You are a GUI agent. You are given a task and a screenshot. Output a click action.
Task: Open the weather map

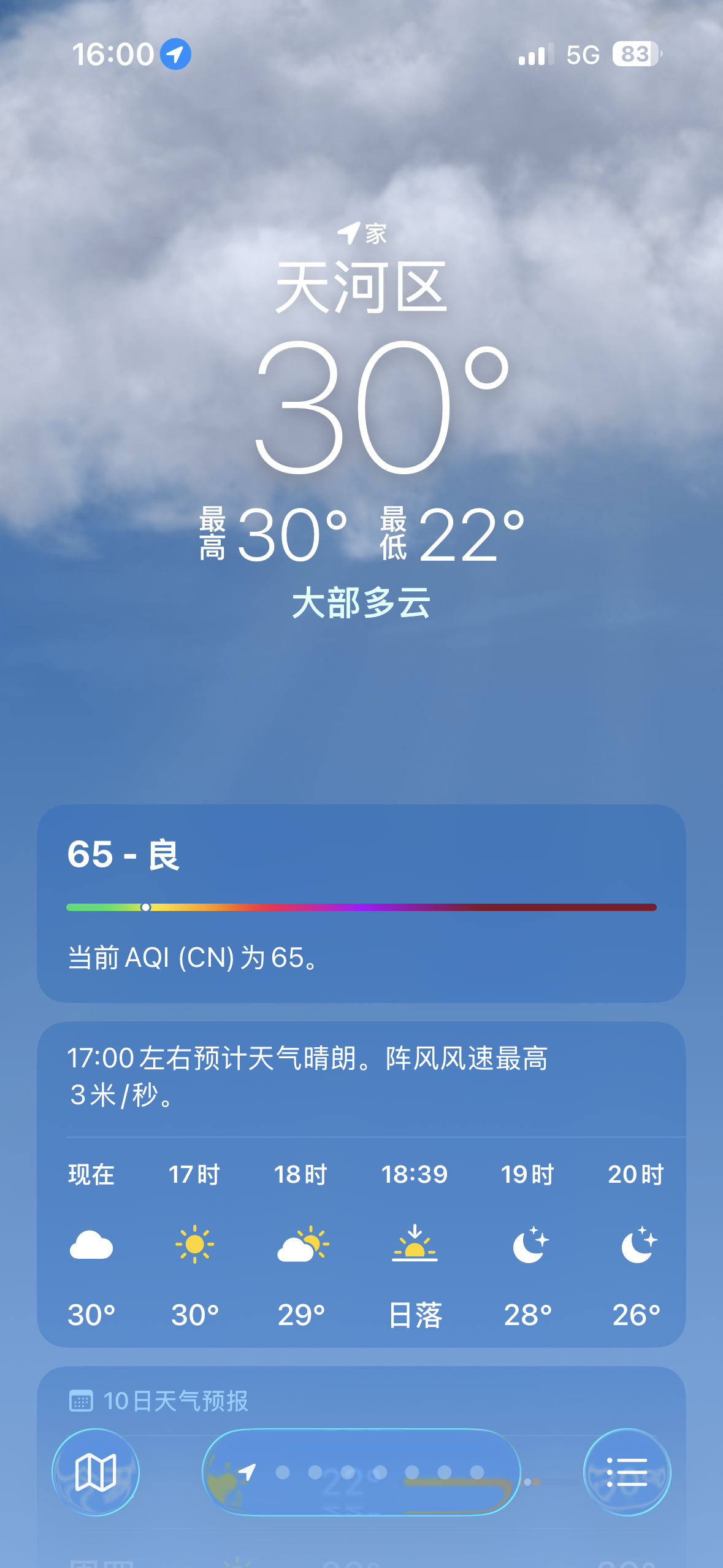96,1472
